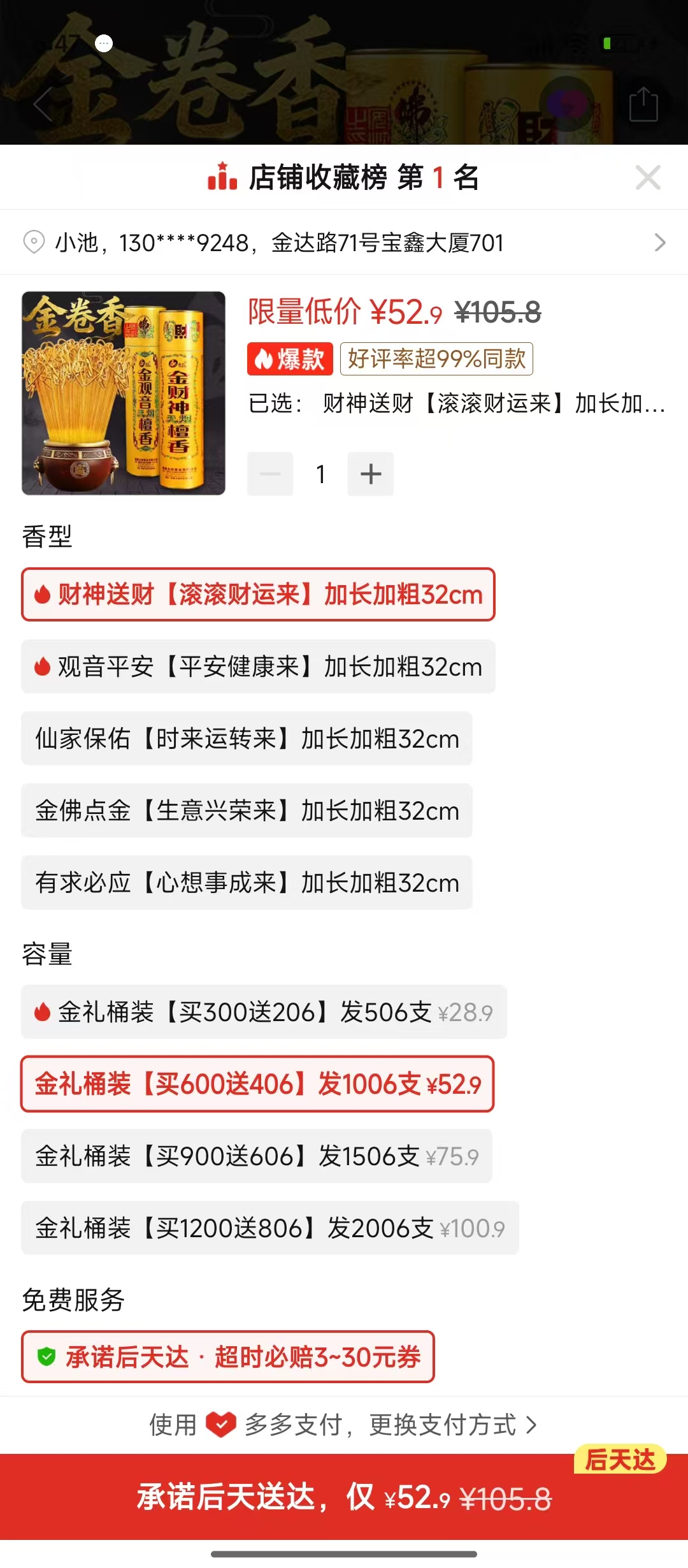Decrease quantity with the minus button
The width and height of the screenshot is (688, 1568).
tap(270, 474)
